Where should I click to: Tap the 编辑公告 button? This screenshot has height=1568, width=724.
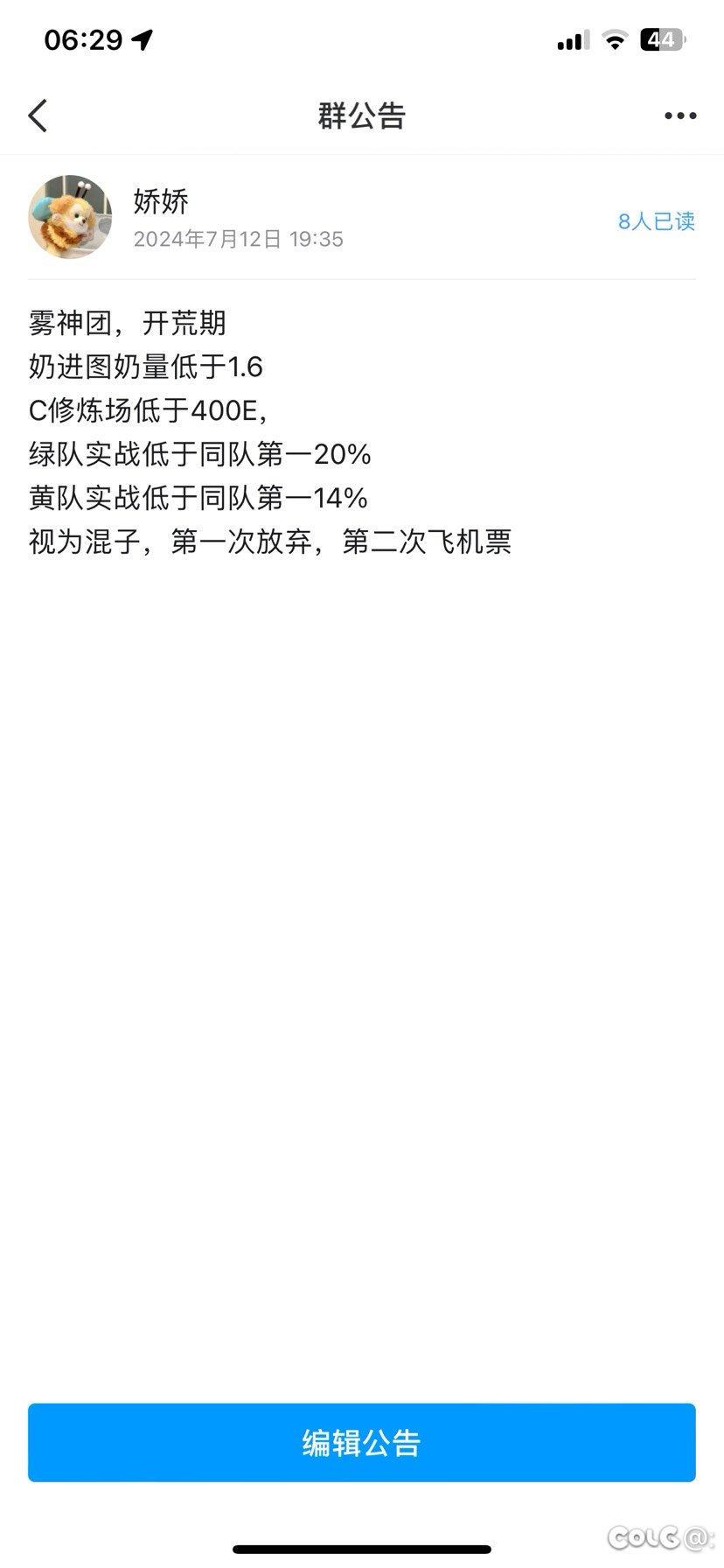tap(361, 1442)
